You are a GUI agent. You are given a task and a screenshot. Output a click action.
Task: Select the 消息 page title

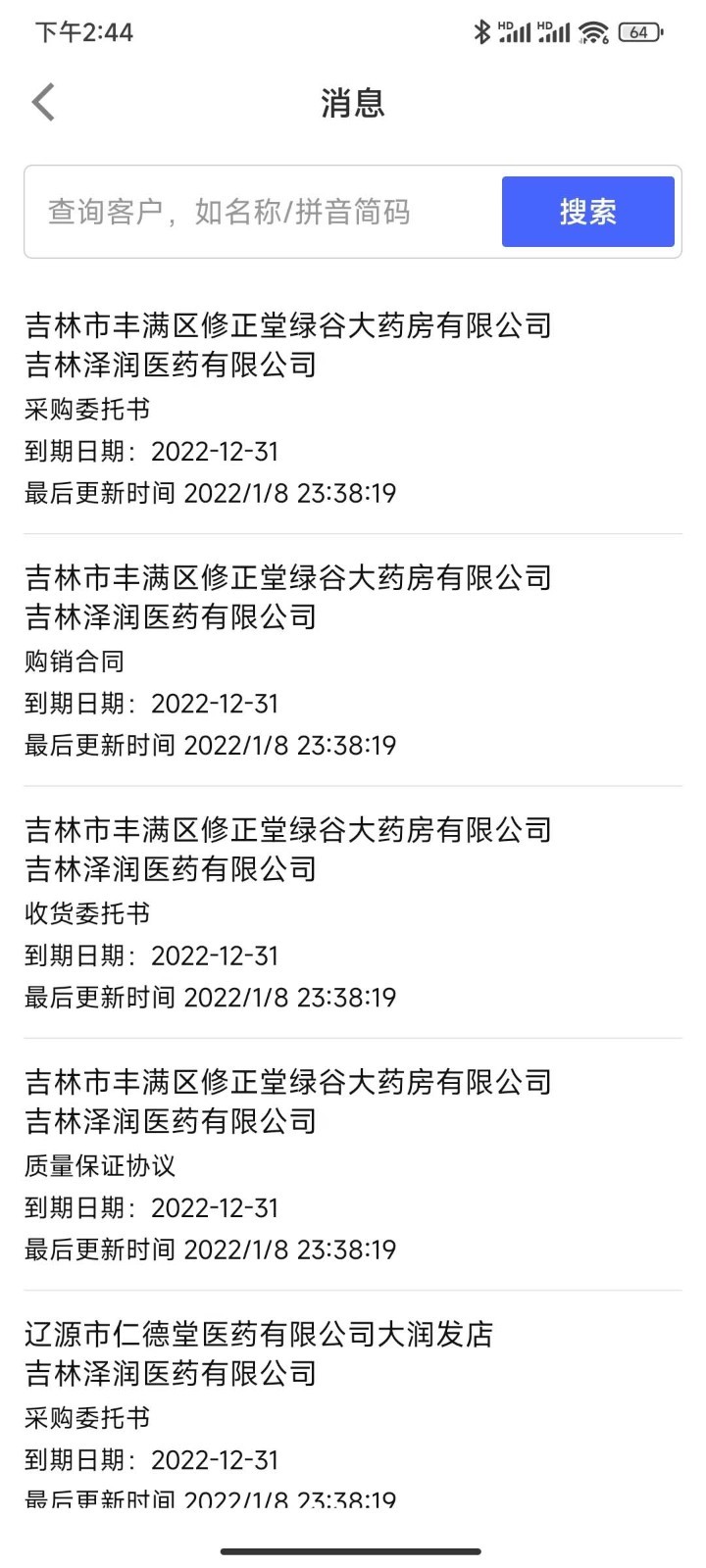click(353, 102)
